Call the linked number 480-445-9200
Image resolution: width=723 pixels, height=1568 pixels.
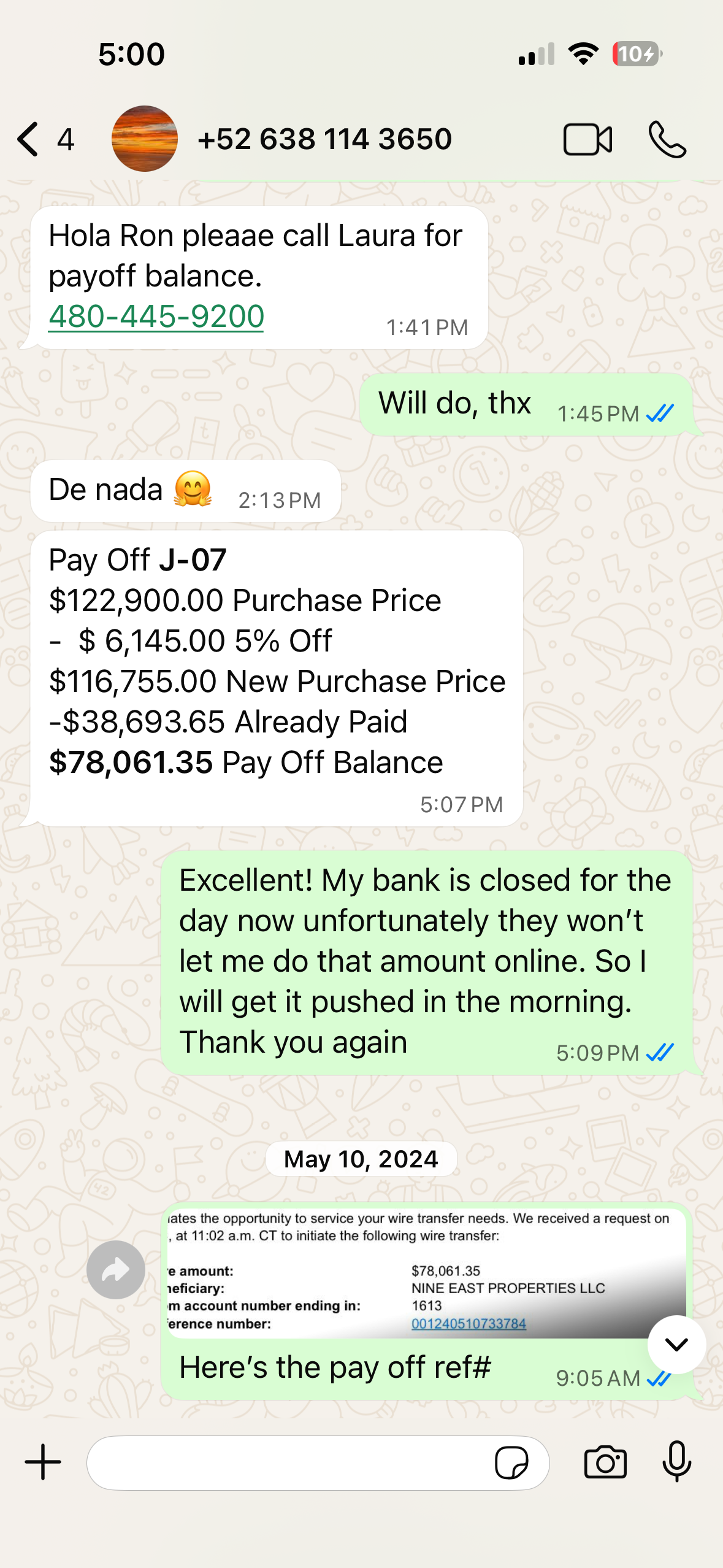click(156, 317)
